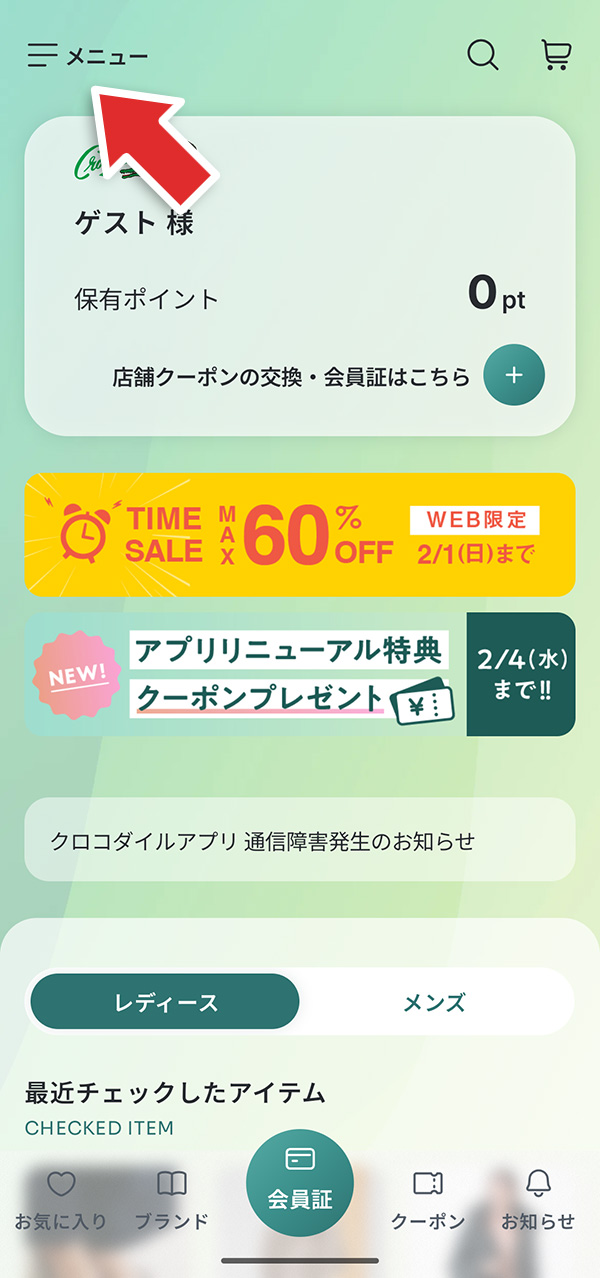Tap the plus button for coupon exchange

coord(514,376)
